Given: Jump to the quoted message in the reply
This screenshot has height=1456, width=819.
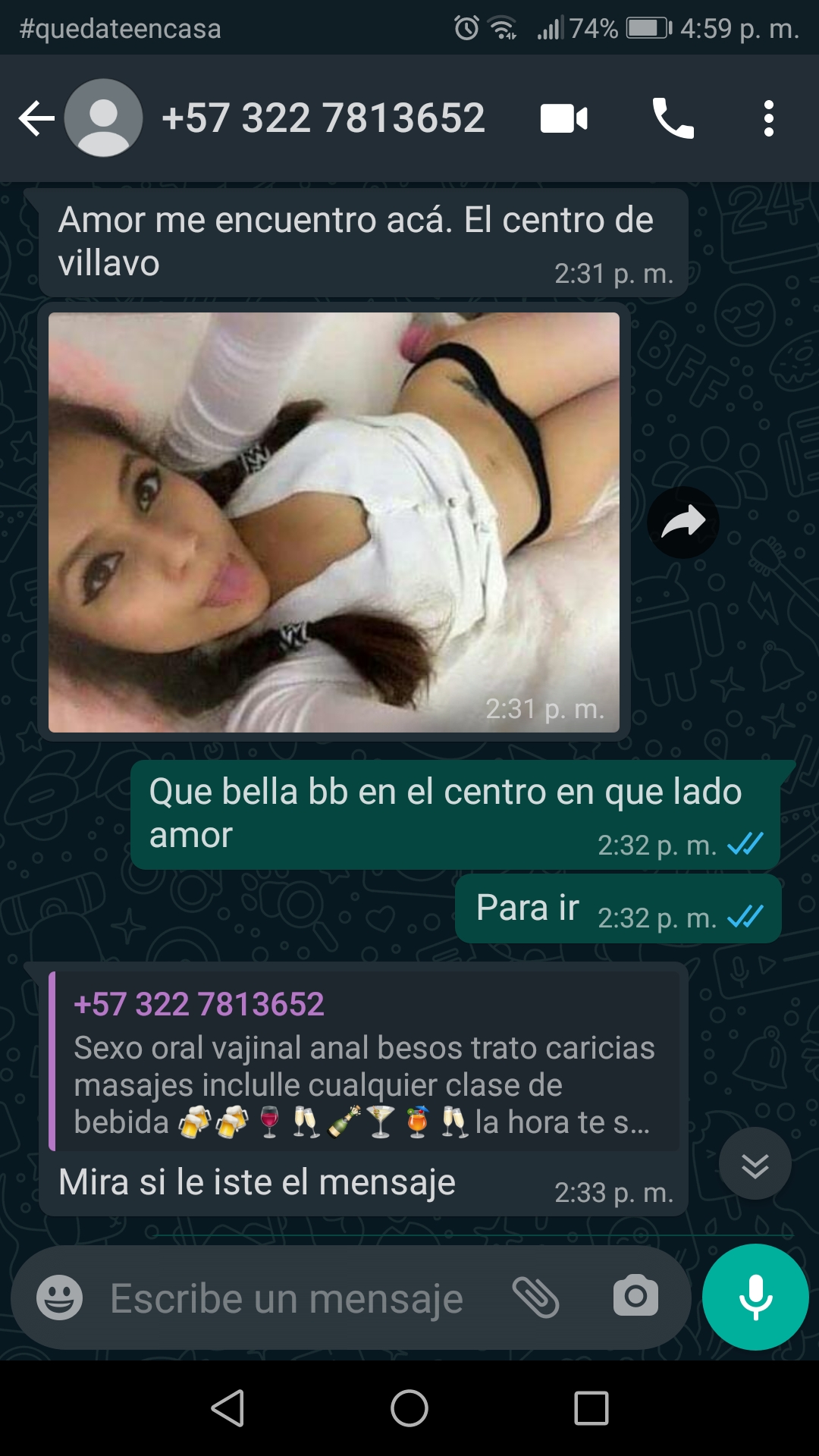Looking at the screenshot, I should point(364,1062).
